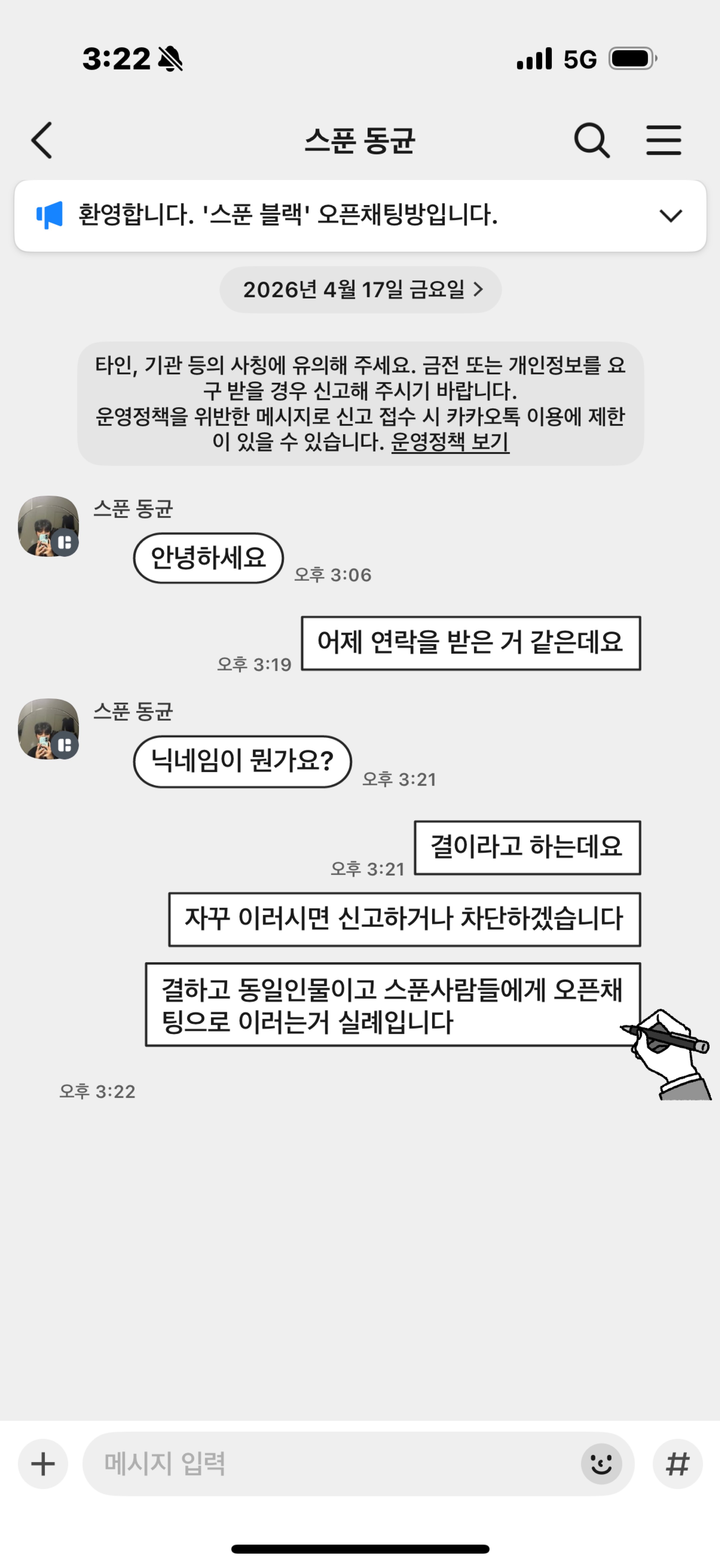Tap the hashtag search button
Image resolution: width=720 pixels, height=1568 pixels.
(677, 1464)
